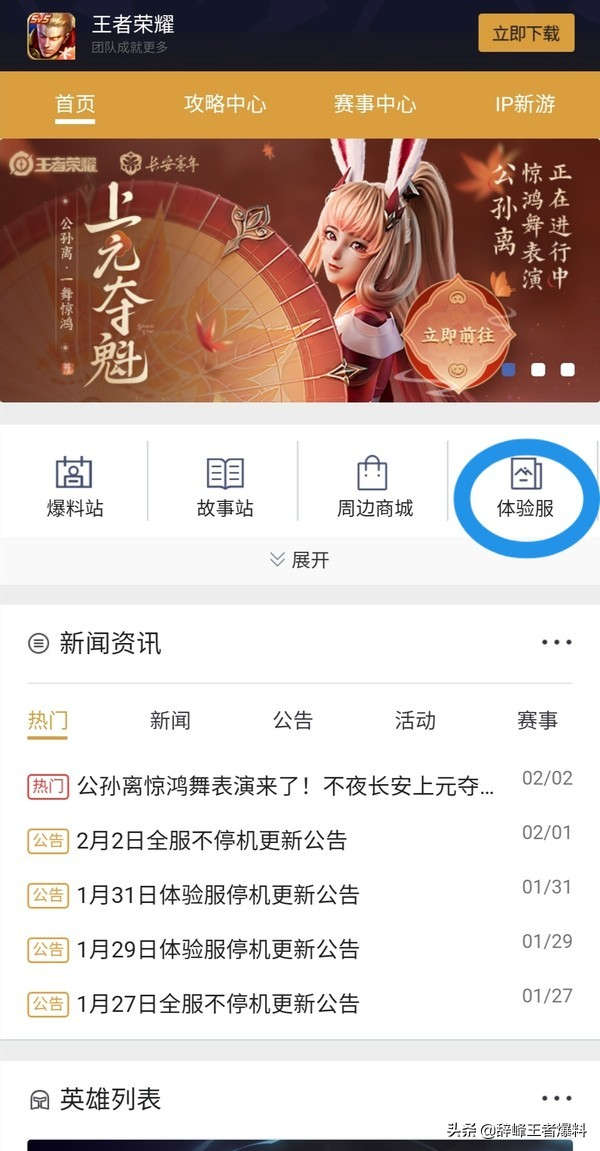Viewport: 600px width, 1151px height.
Task: Switch to the 赛事 sub-tab in news
Action: [537, 720]
